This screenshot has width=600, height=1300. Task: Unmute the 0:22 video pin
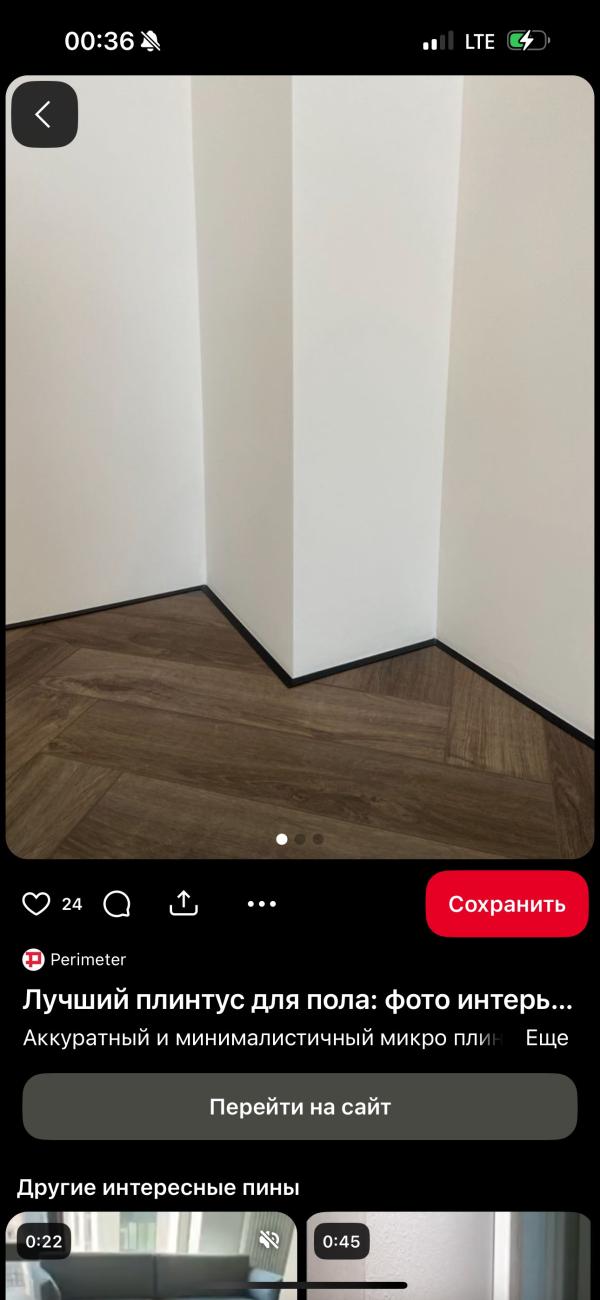point(269,1241)
